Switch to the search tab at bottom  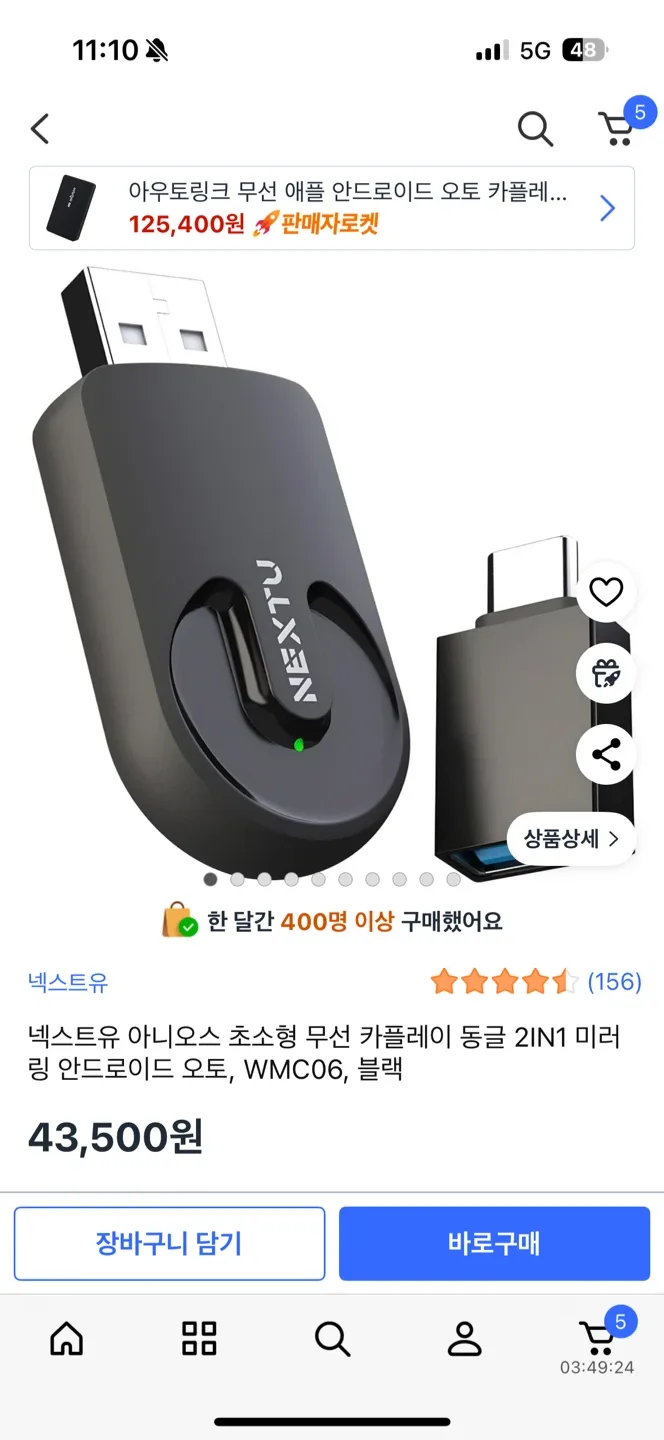point(332,1338)
